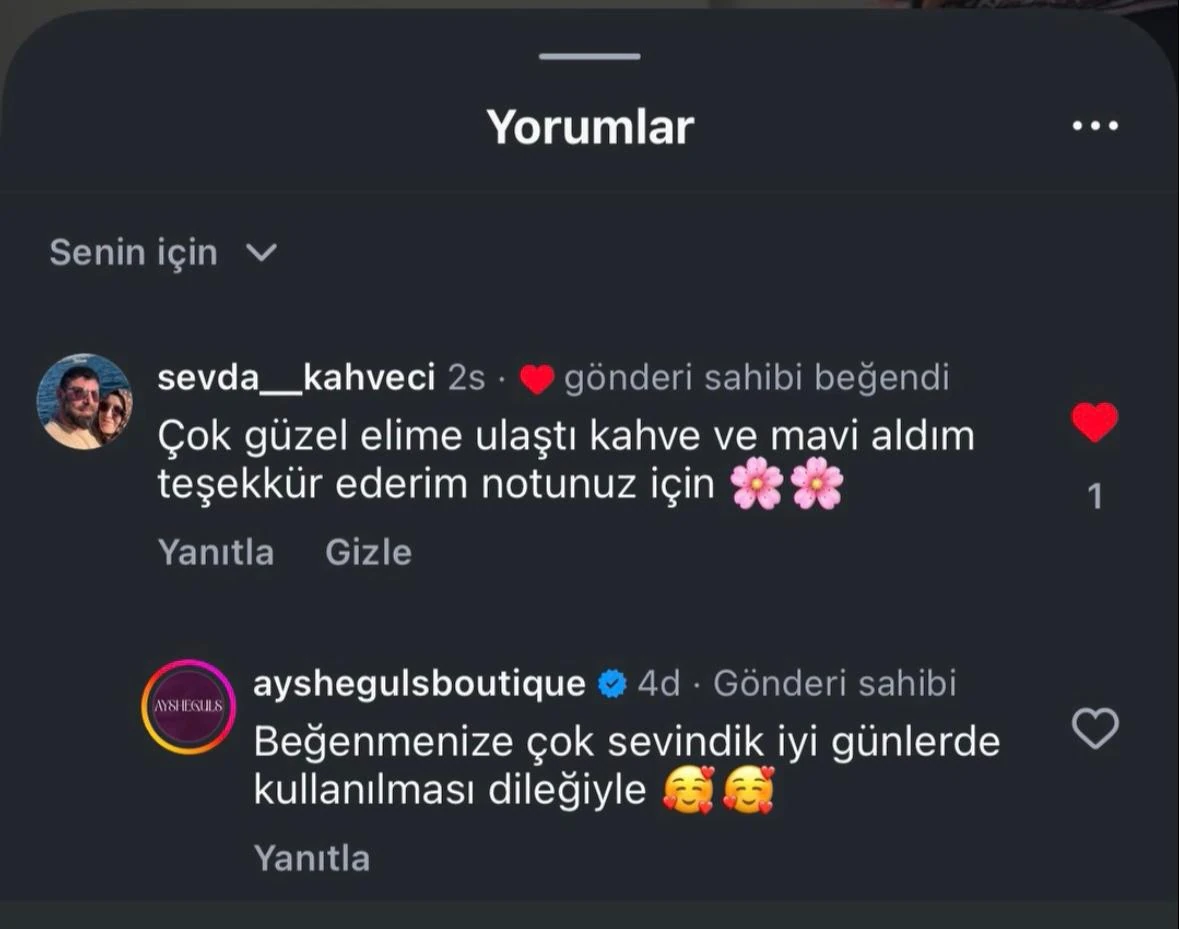View ayshegulsboutique's story from its avatar
The width and height of the screenshot is (1179, 929).
pos(189,707)
